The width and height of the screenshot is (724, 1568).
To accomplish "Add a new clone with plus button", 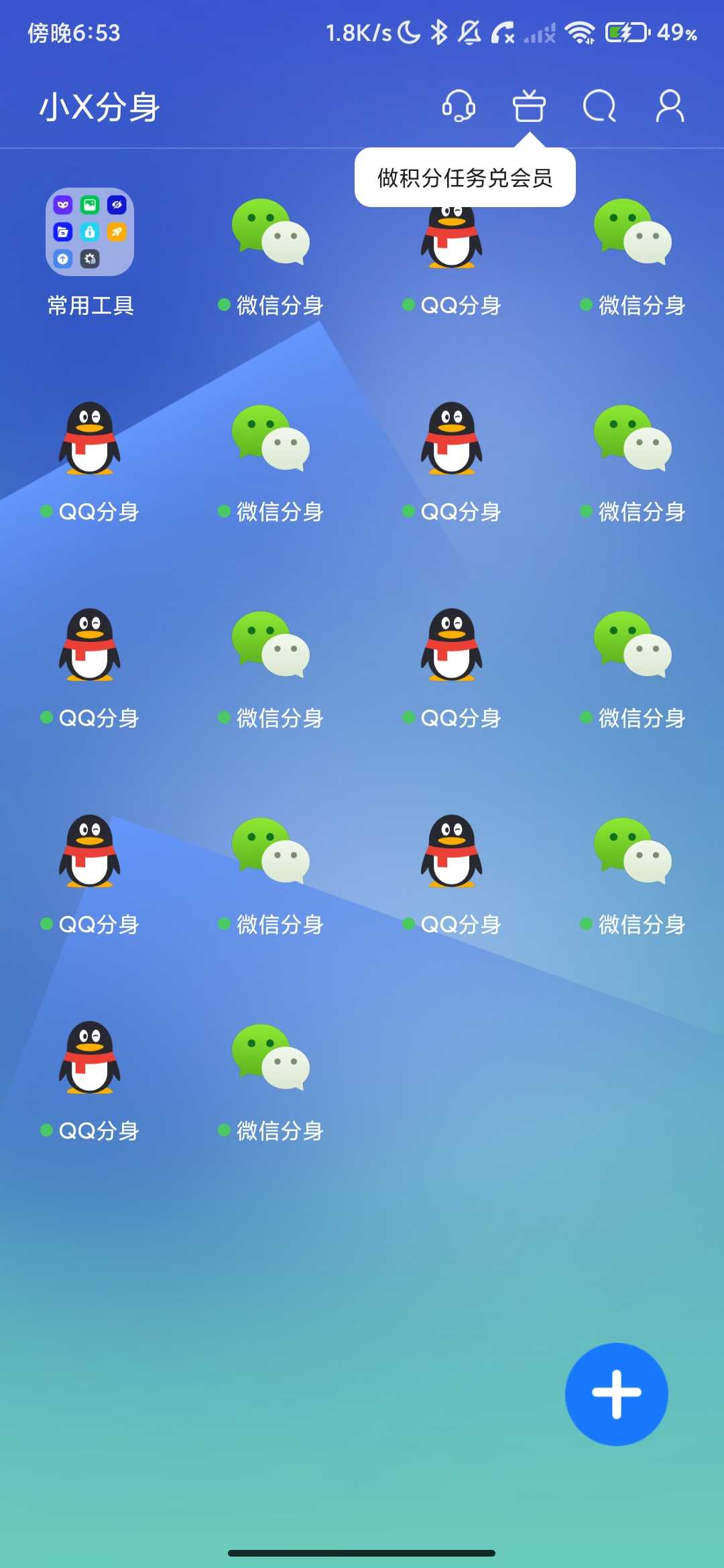I will coord(616,1394).
